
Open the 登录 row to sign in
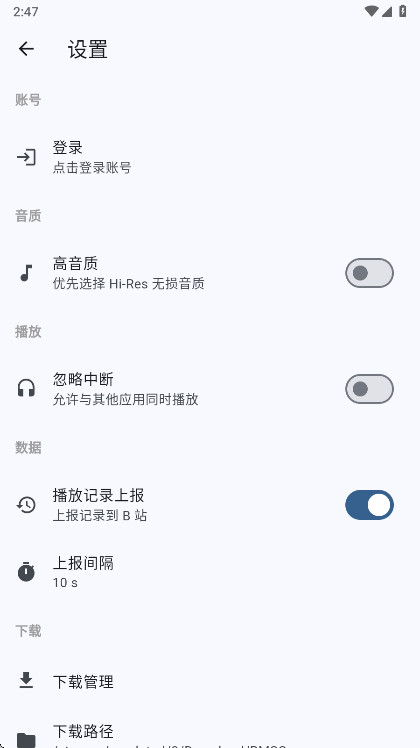(x=210, y=157)
